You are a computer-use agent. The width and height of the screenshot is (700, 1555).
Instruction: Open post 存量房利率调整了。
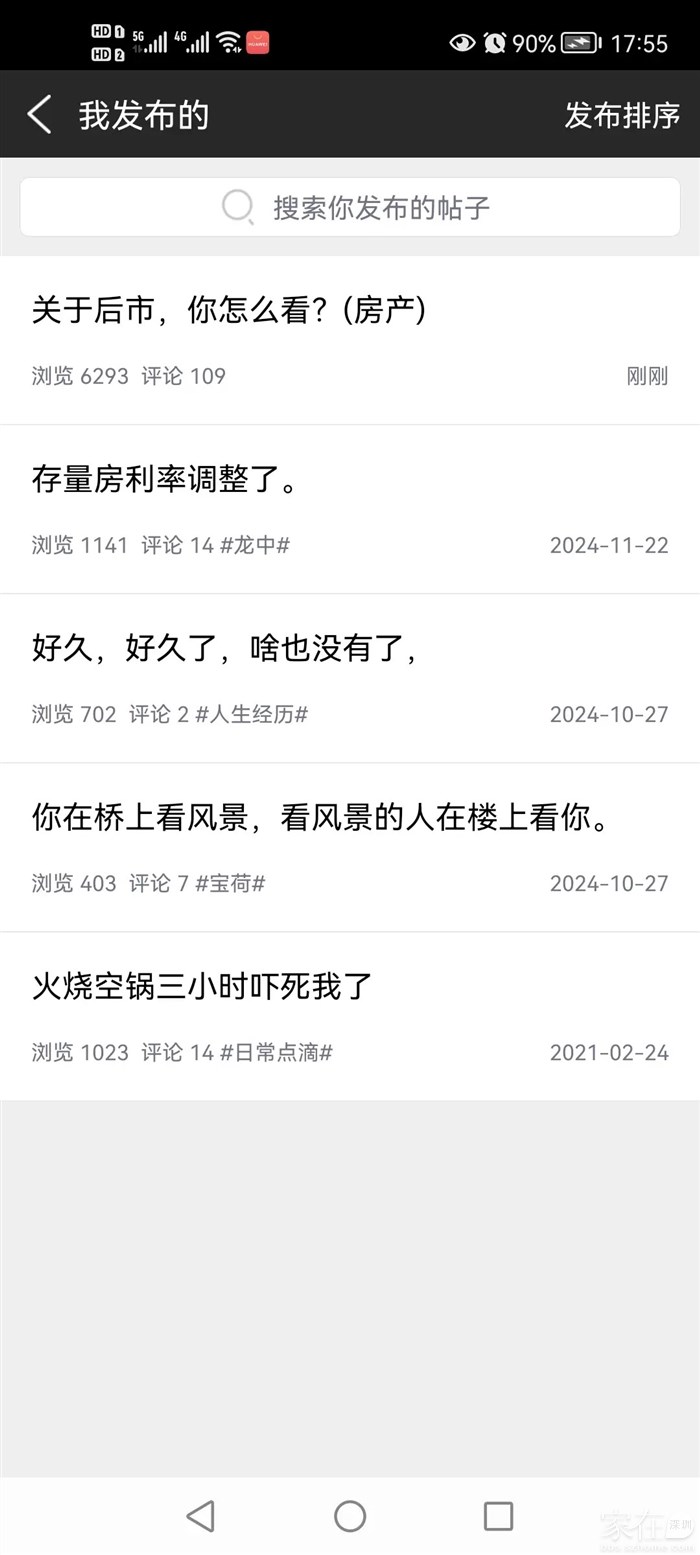click(165, 480)
